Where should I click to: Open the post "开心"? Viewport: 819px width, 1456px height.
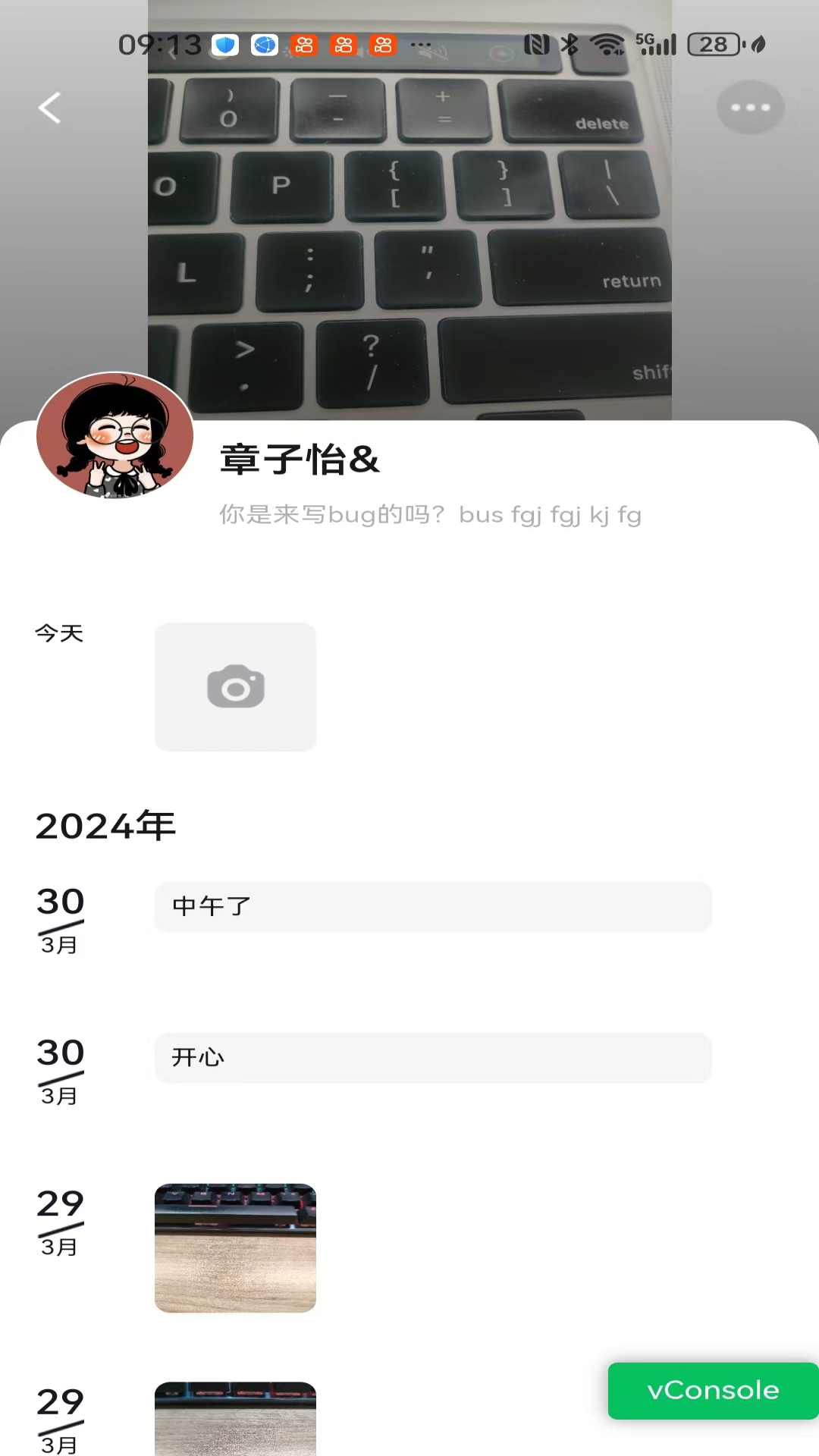[x=433, y=1057]
